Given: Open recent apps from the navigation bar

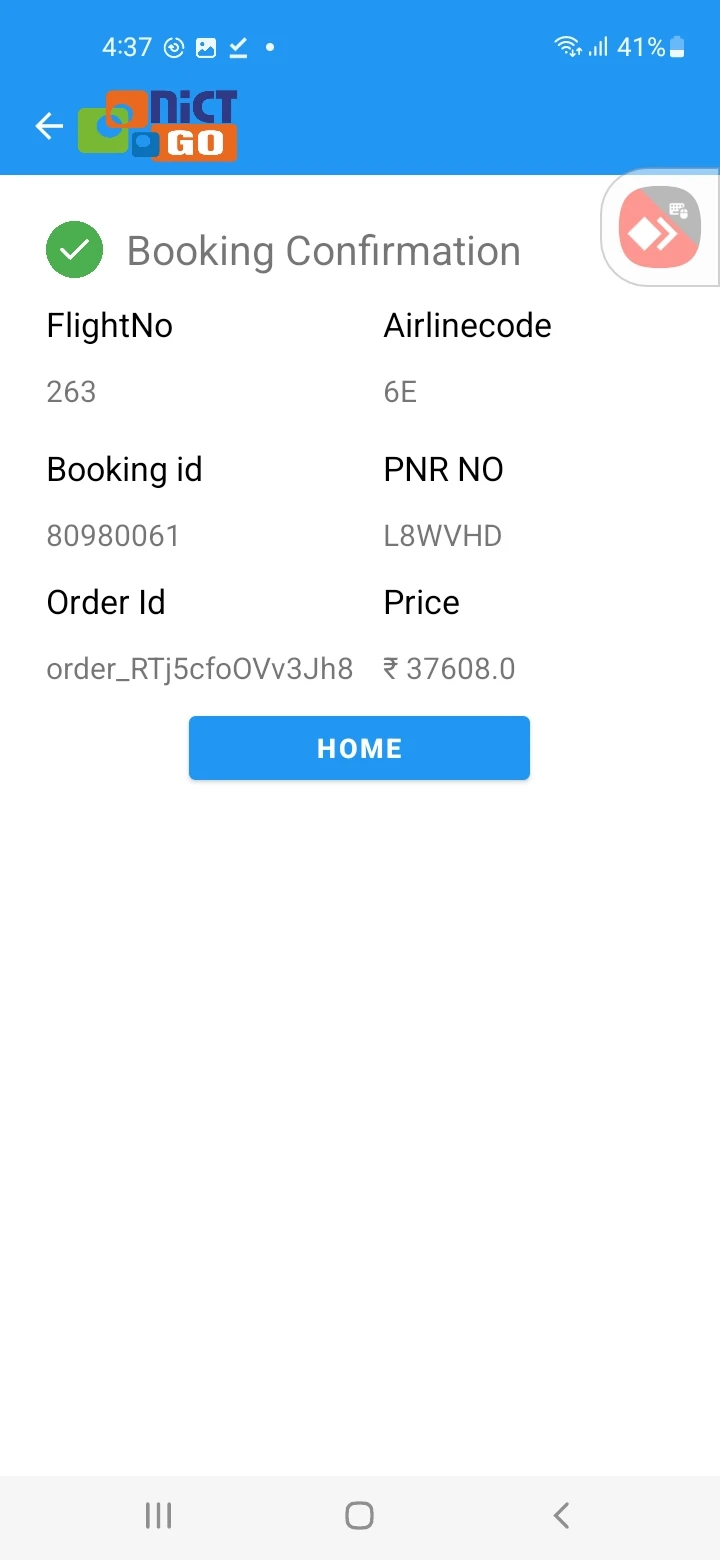Looking at the screenshot, I should 158,1515.
